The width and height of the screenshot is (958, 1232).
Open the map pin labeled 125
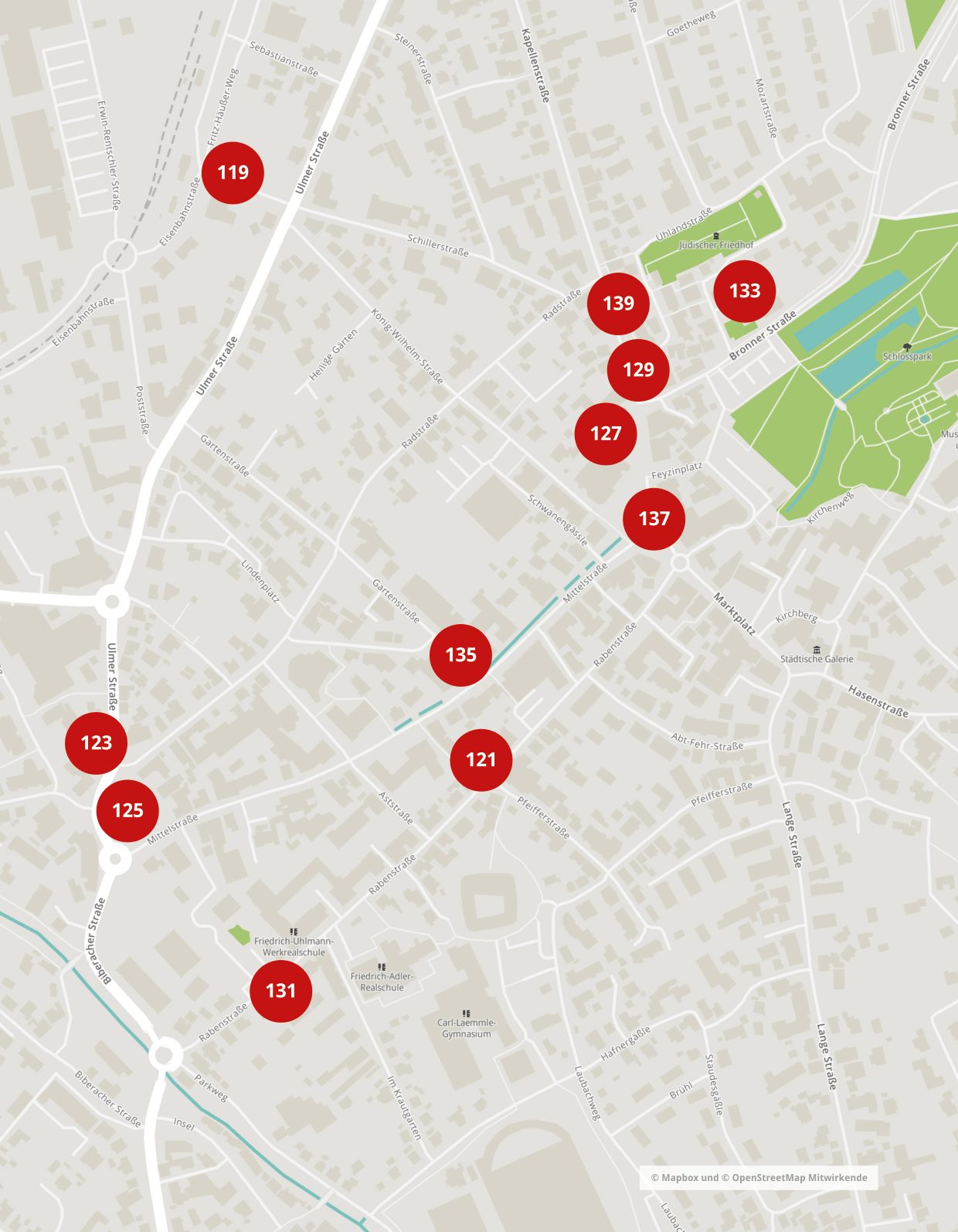[x=127, y=811]
